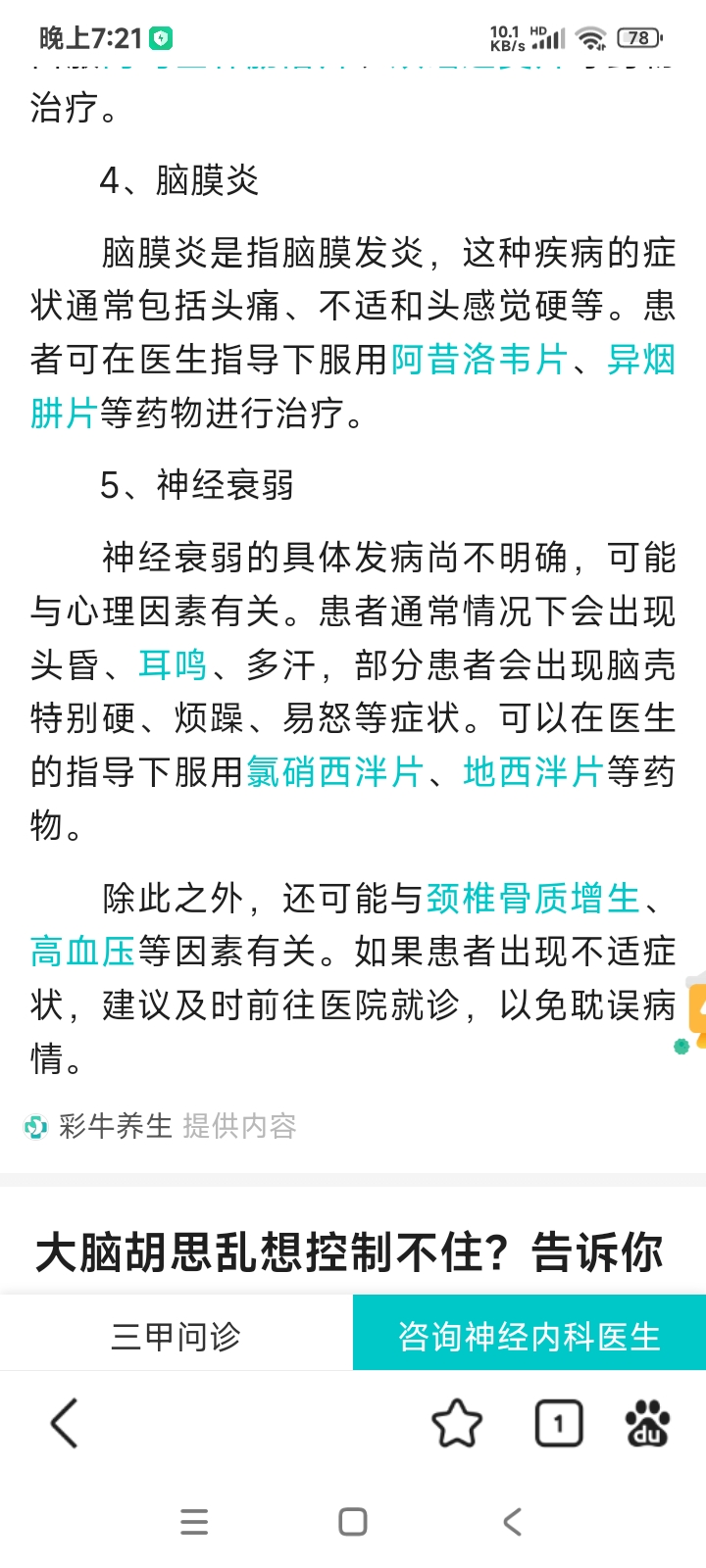Go to the system home screen
This screenshot has height=1568, width=706.
[x=353, y=1522]
